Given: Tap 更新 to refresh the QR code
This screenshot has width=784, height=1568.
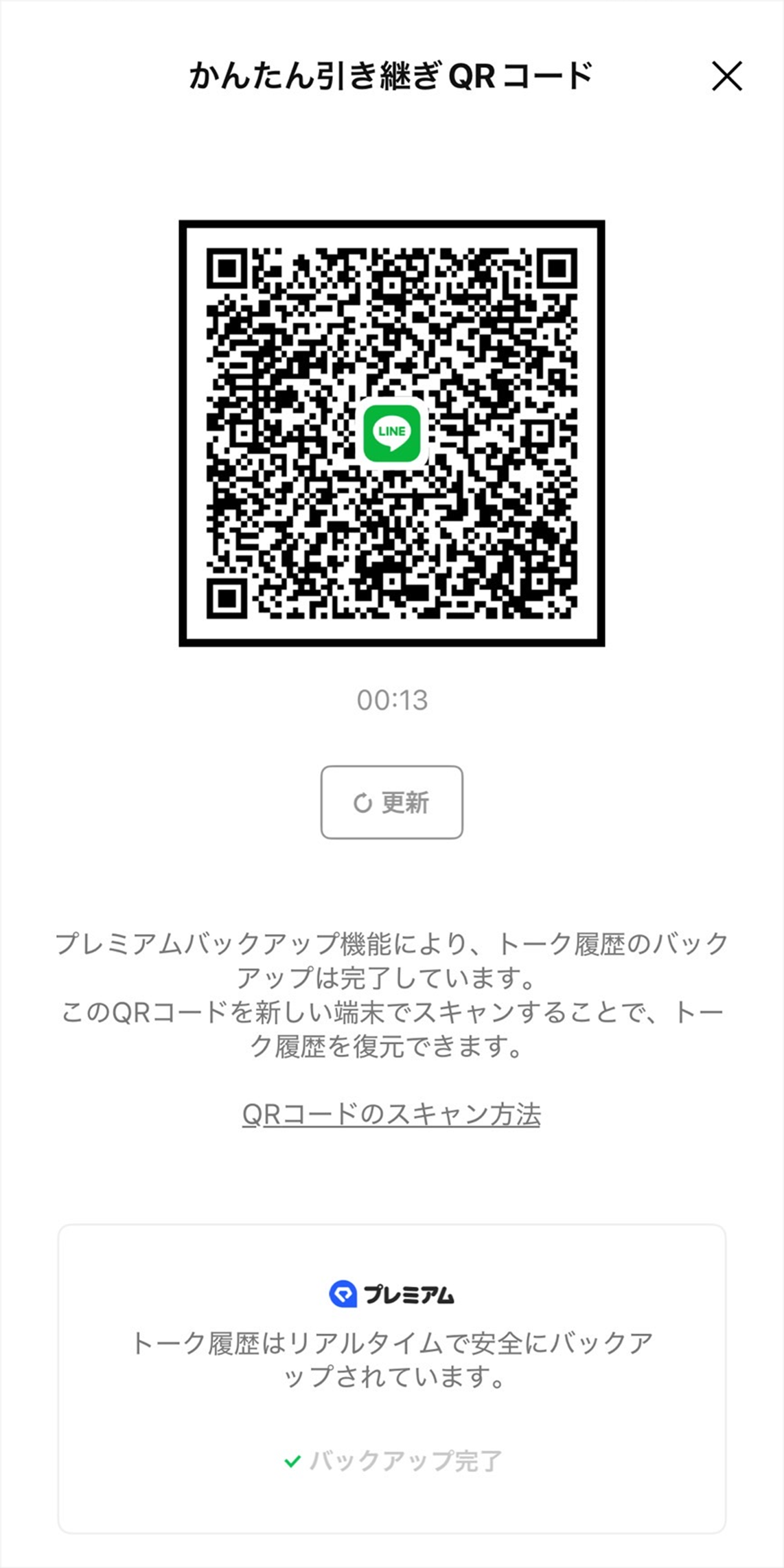Looking at the screenshot, I should tap(391, 802).
